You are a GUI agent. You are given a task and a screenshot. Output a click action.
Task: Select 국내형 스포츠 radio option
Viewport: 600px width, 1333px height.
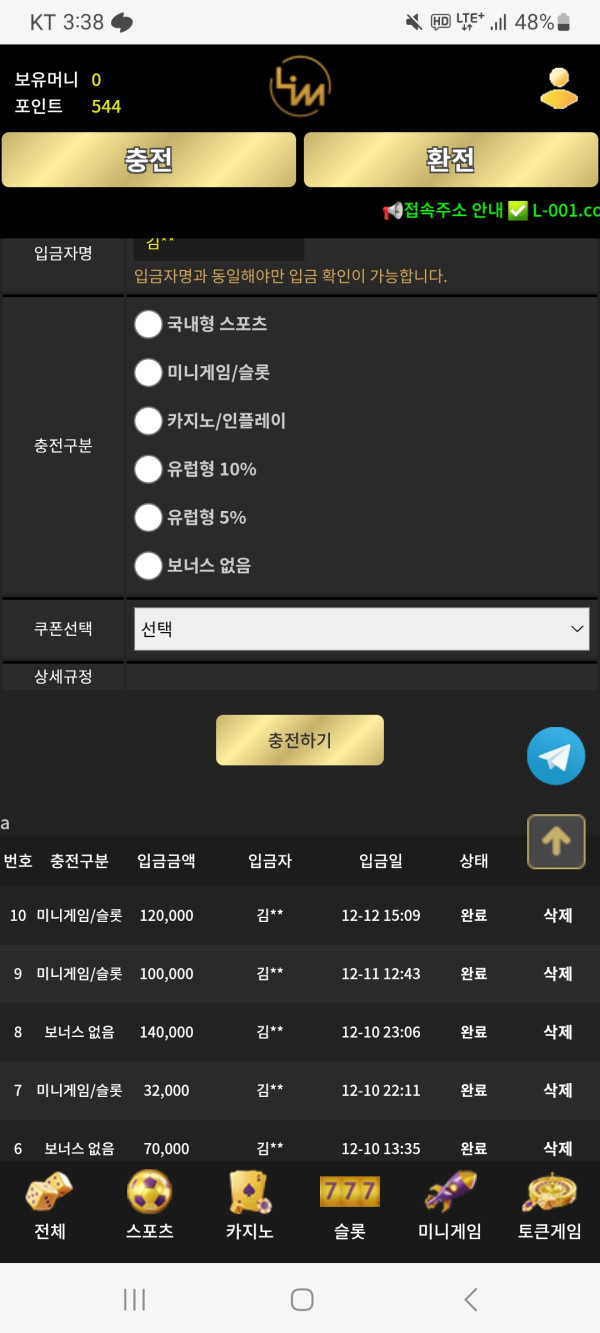[x=149, y=324]
